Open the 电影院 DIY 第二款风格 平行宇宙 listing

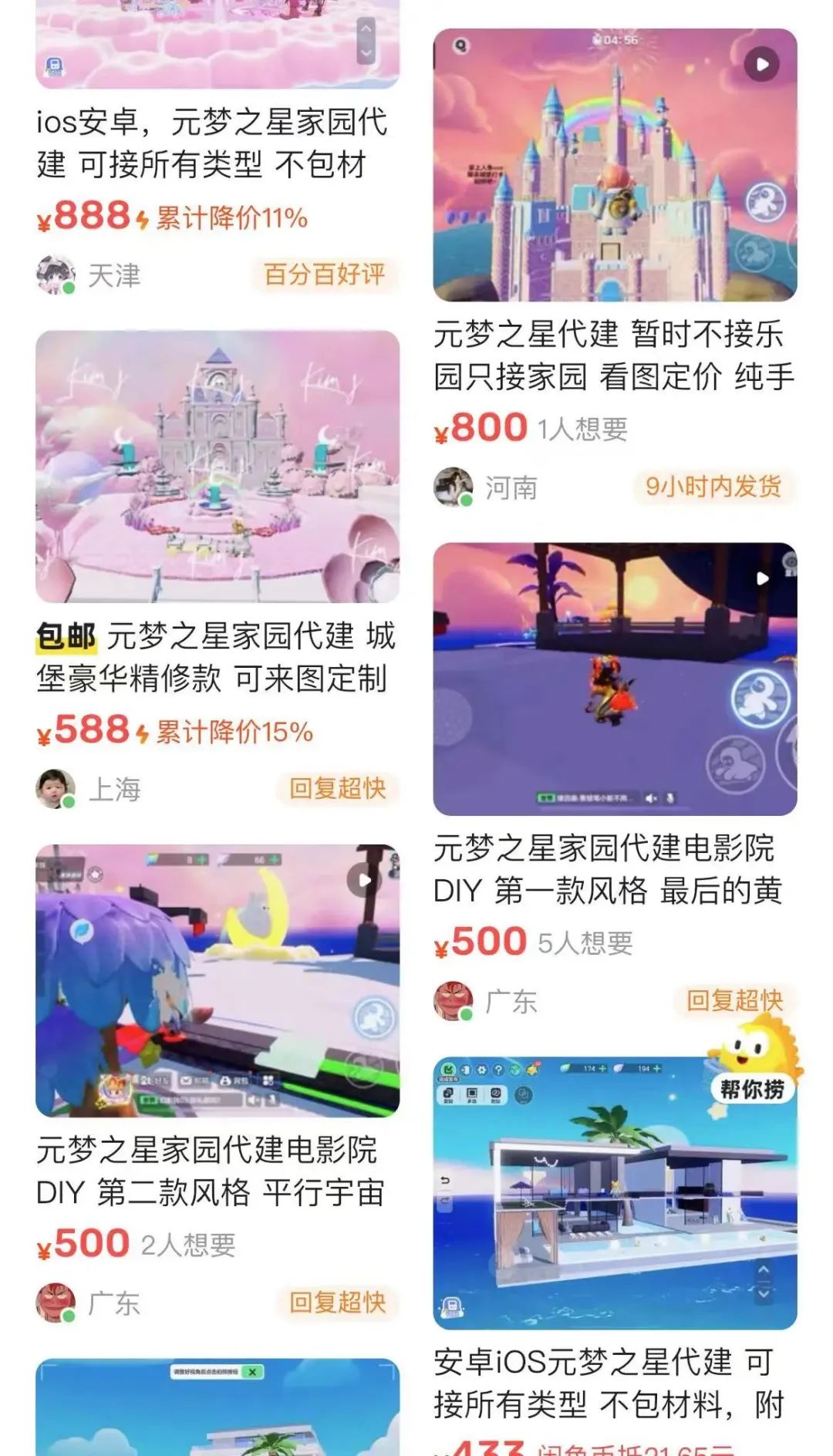tap(218, 981)
